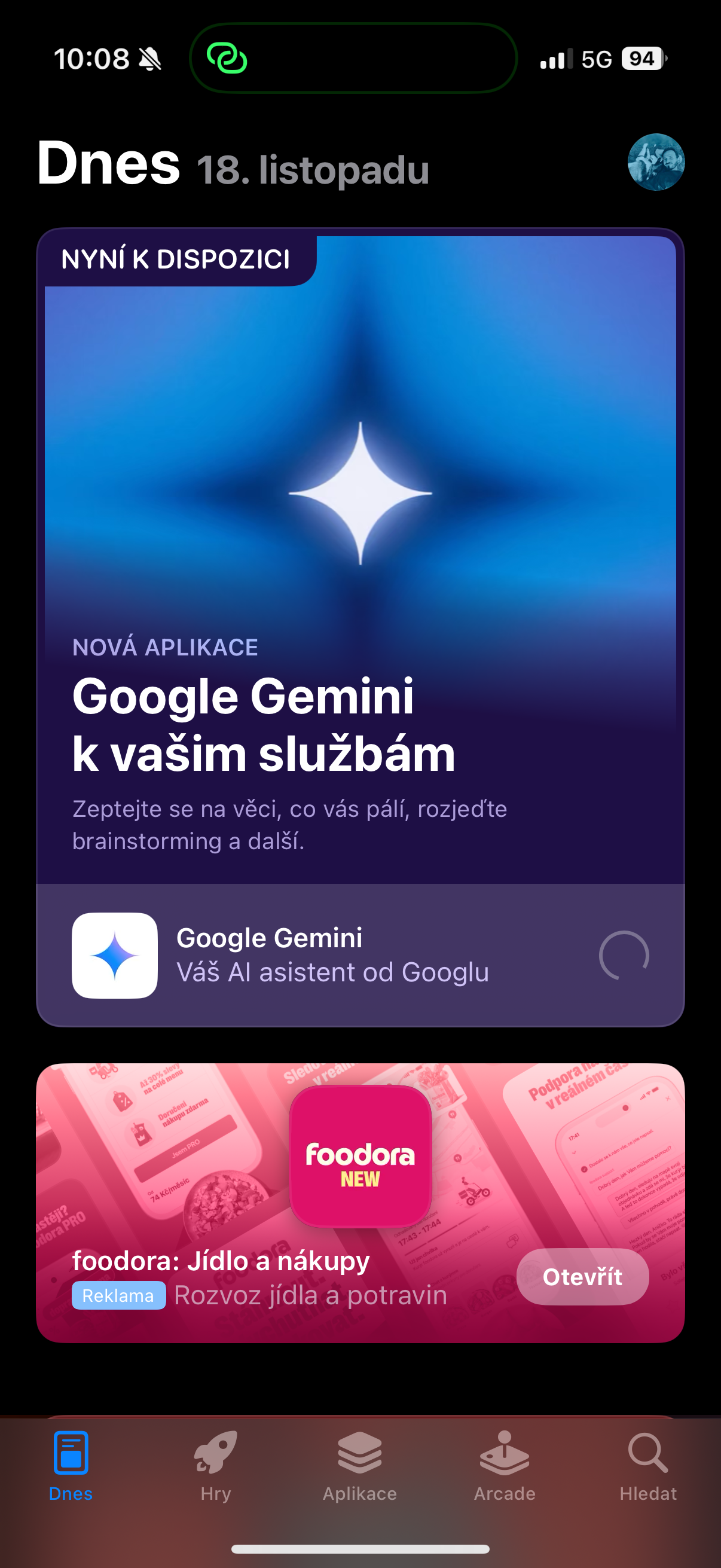
Task: Open your account via the profile avatar
Action: (x=656, y=162)
